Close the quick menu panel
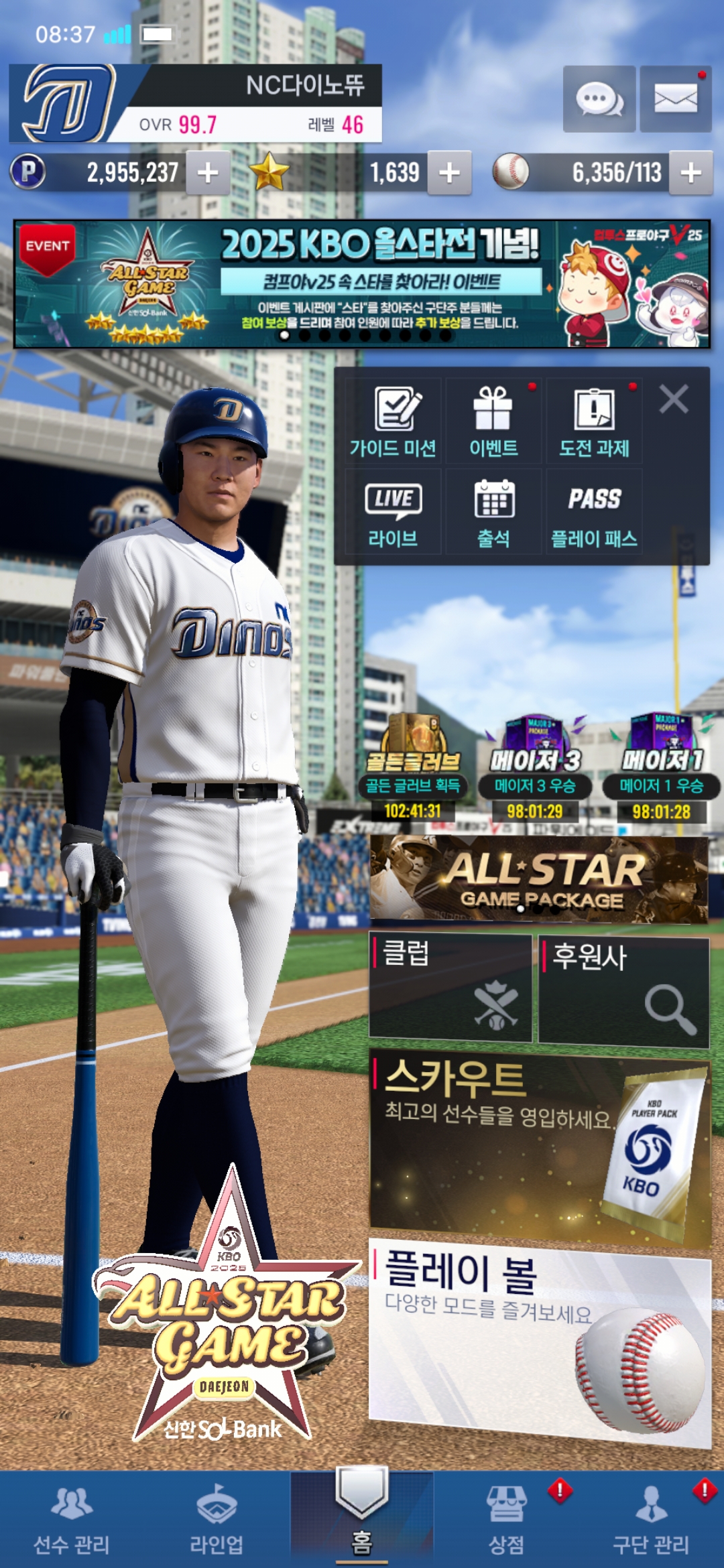The width and height of the screenshot is (724, 1568). [x=674, y=399]
